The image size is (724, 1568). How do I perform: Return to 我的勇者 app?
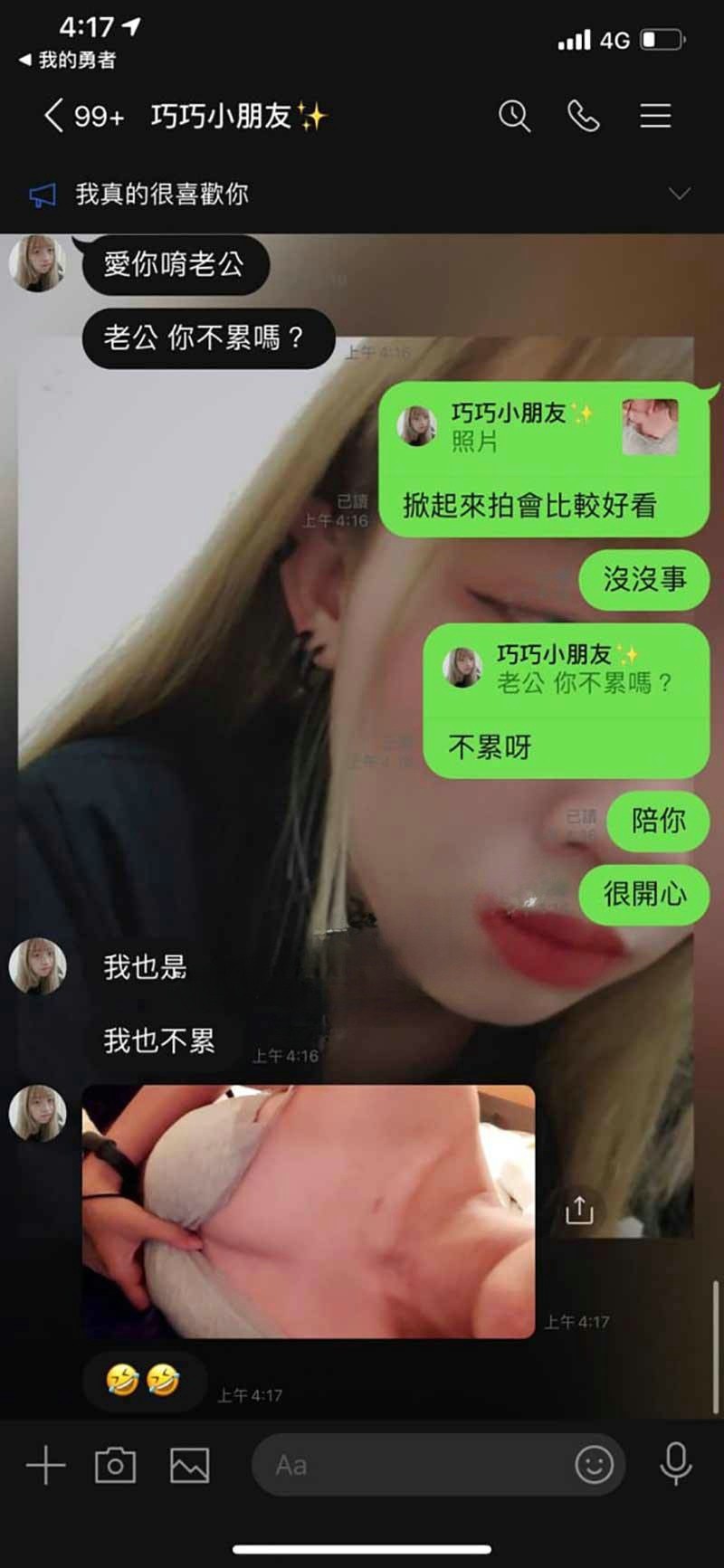[x=68, y=61]
